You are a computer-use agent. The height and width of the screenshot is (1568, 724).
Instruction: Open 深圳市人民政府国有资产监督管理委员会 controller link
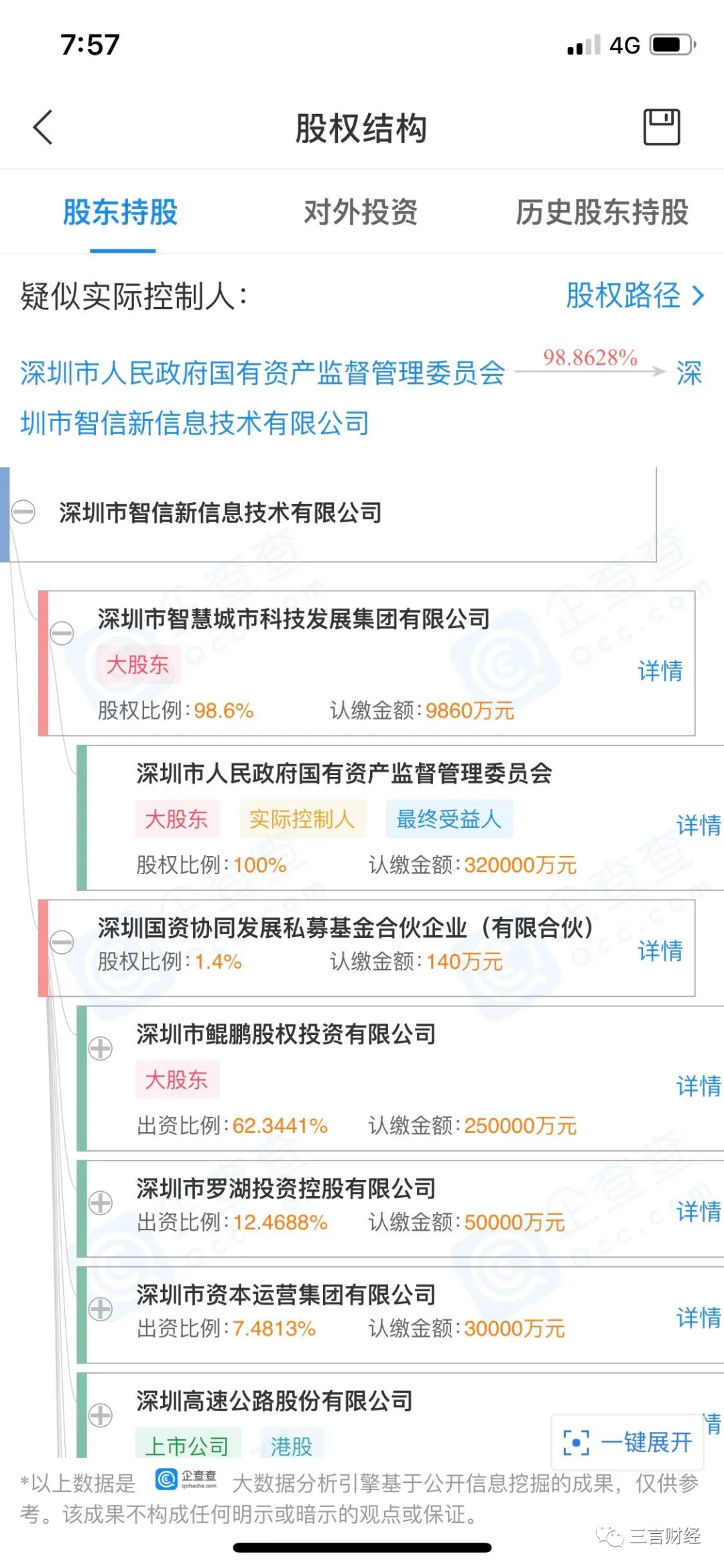coord(262,373)
